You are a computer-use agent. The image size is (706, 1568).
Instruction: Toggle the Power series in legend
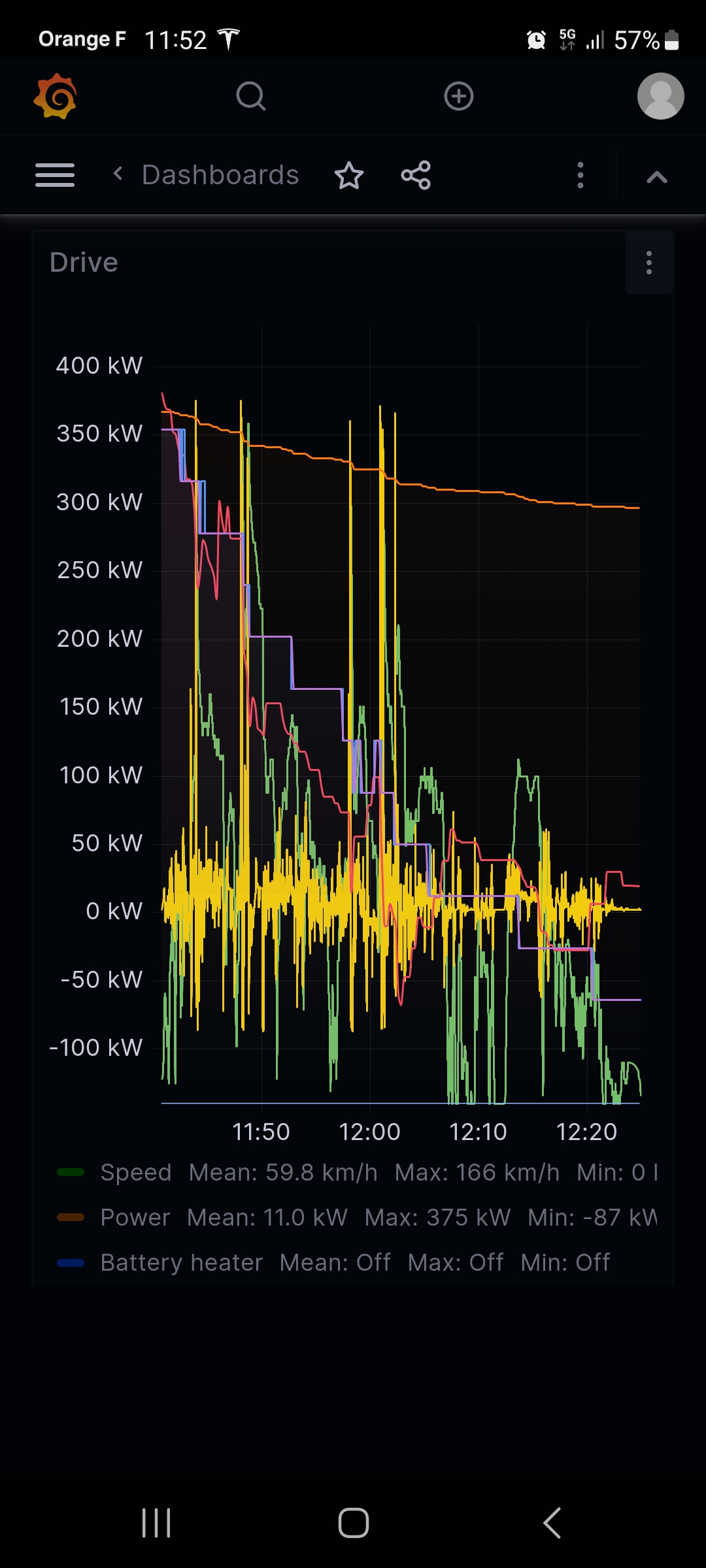click(x=135, y=1218)
